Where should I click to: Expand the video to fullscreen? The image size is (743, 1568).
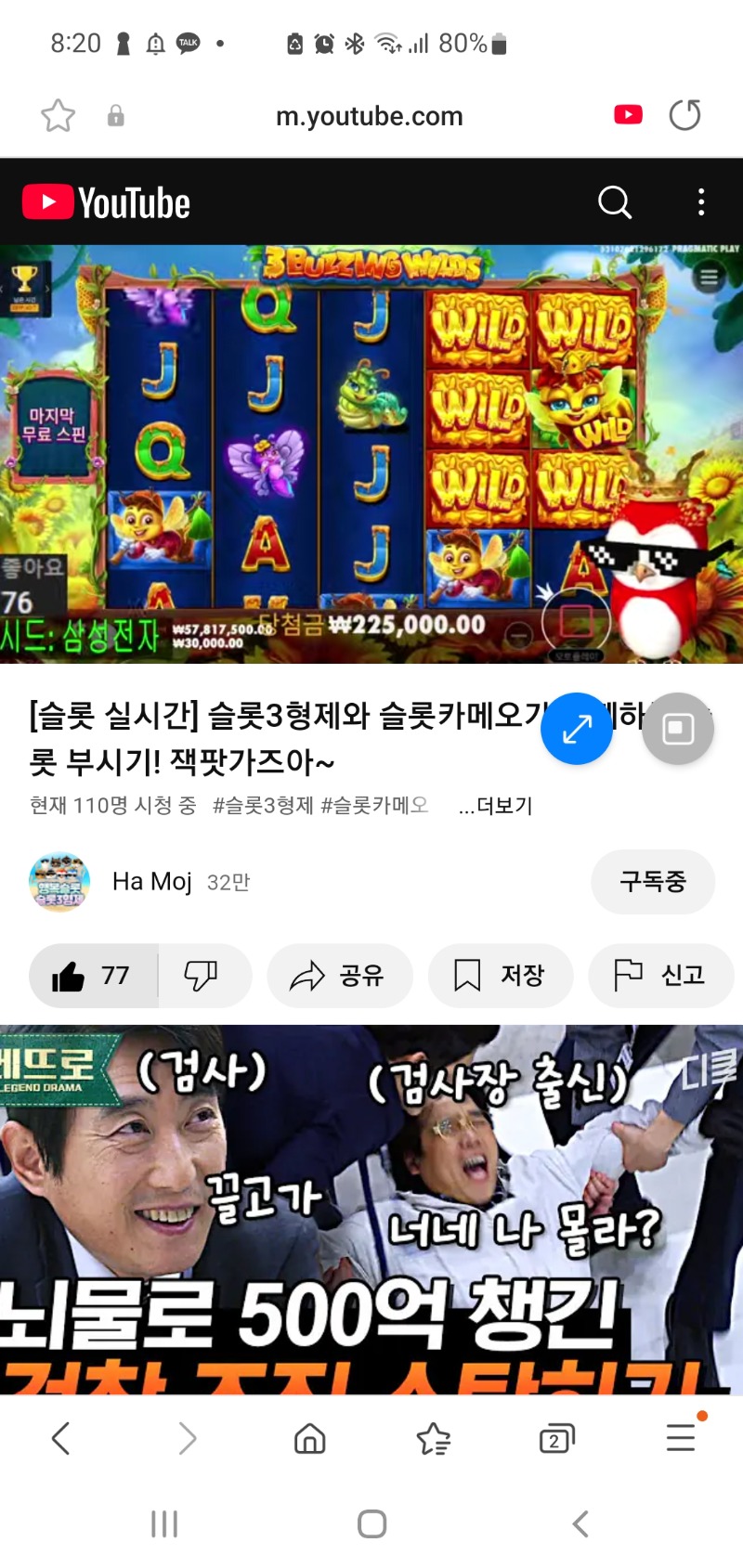(576, 729)
